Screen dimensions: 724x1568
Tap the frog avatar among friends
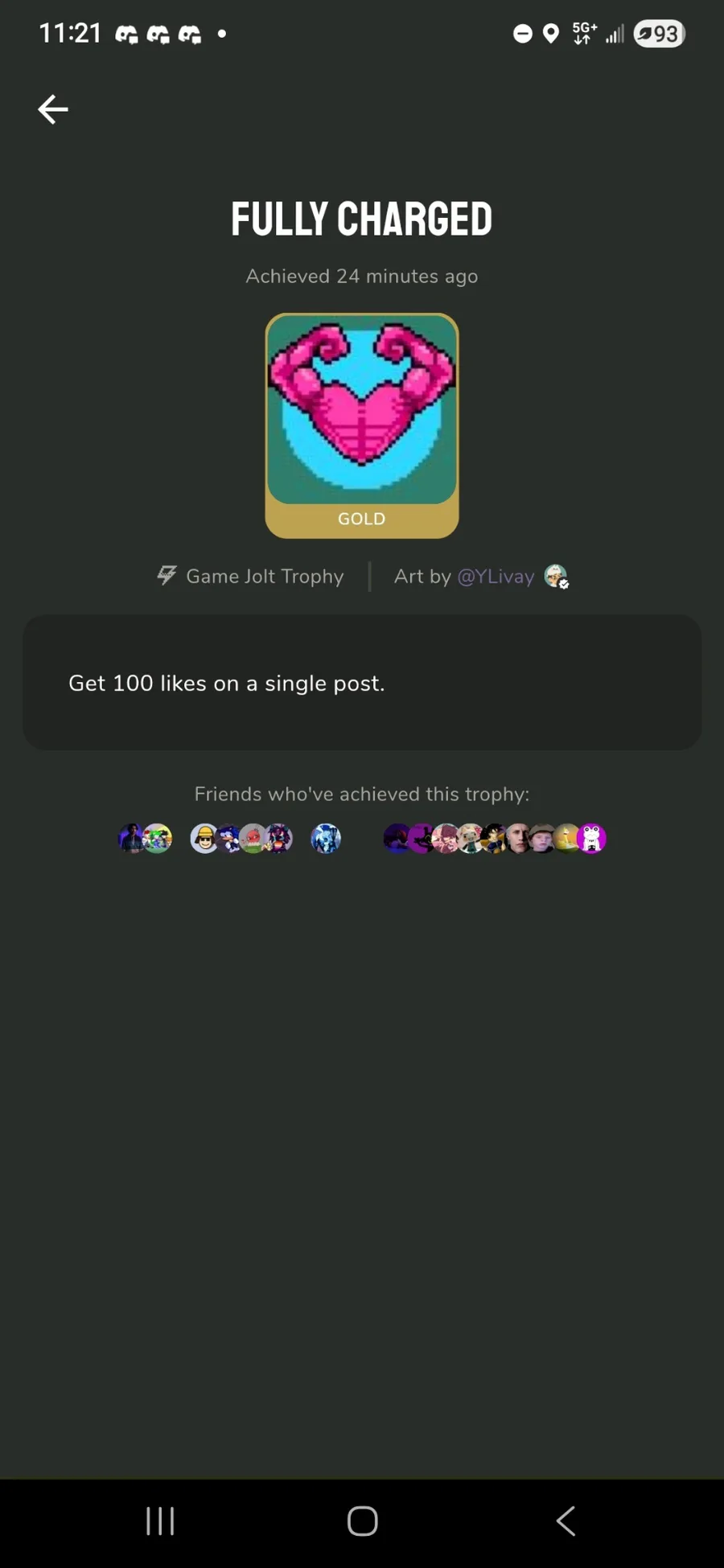591,839
